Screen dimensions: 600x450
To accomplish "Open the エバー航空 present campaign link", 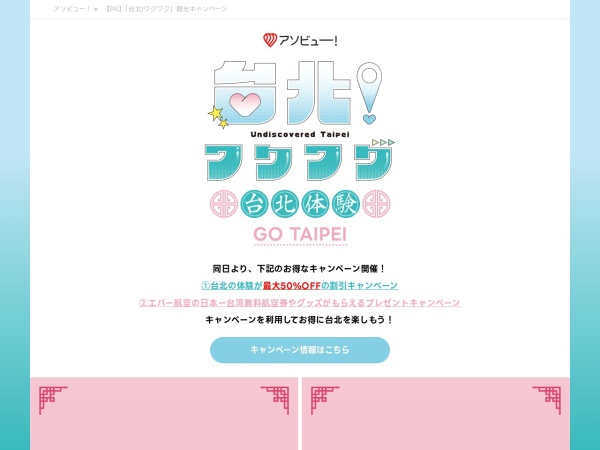I will (x=299, y=302).
